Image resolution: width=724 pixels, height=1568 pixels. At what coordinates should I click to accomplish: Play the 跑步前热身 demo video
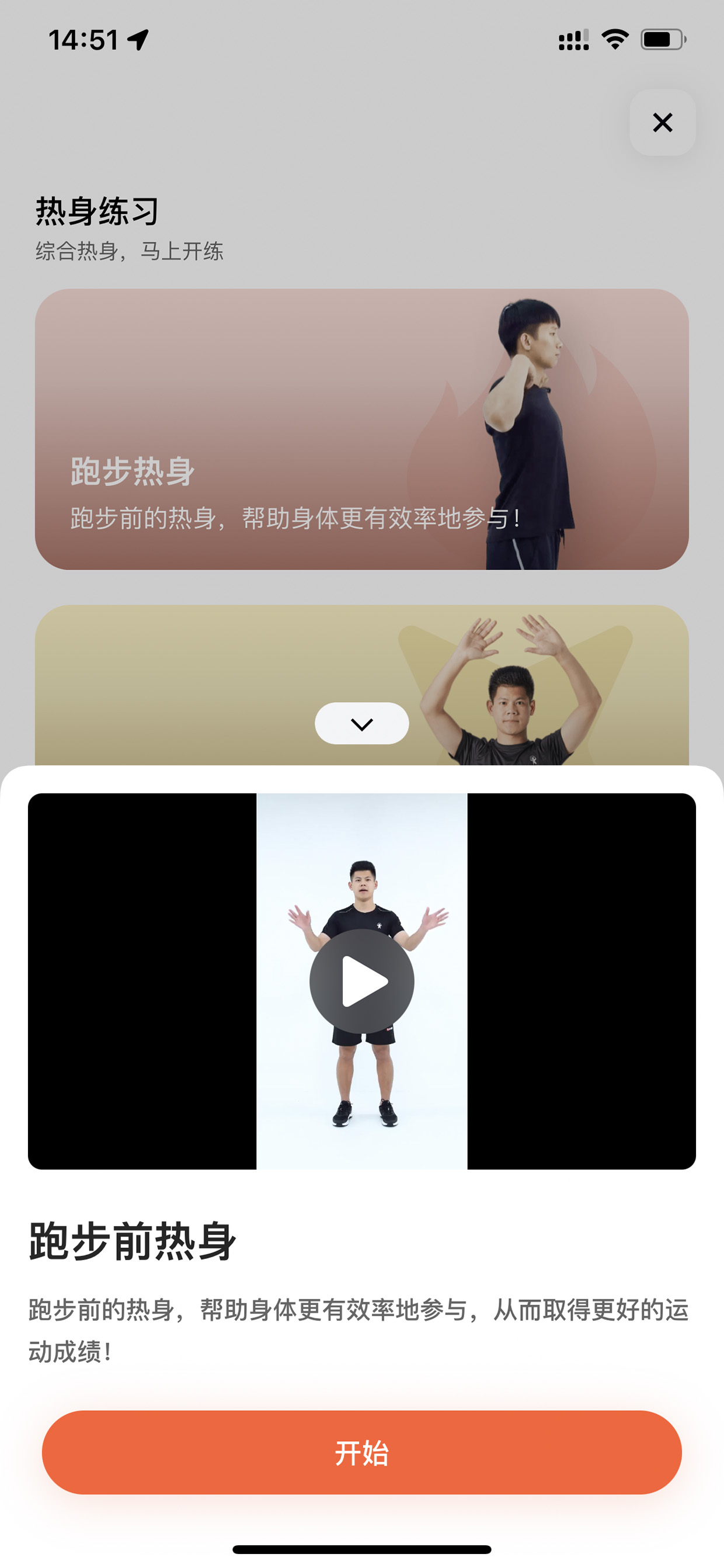tap(362, 981)
